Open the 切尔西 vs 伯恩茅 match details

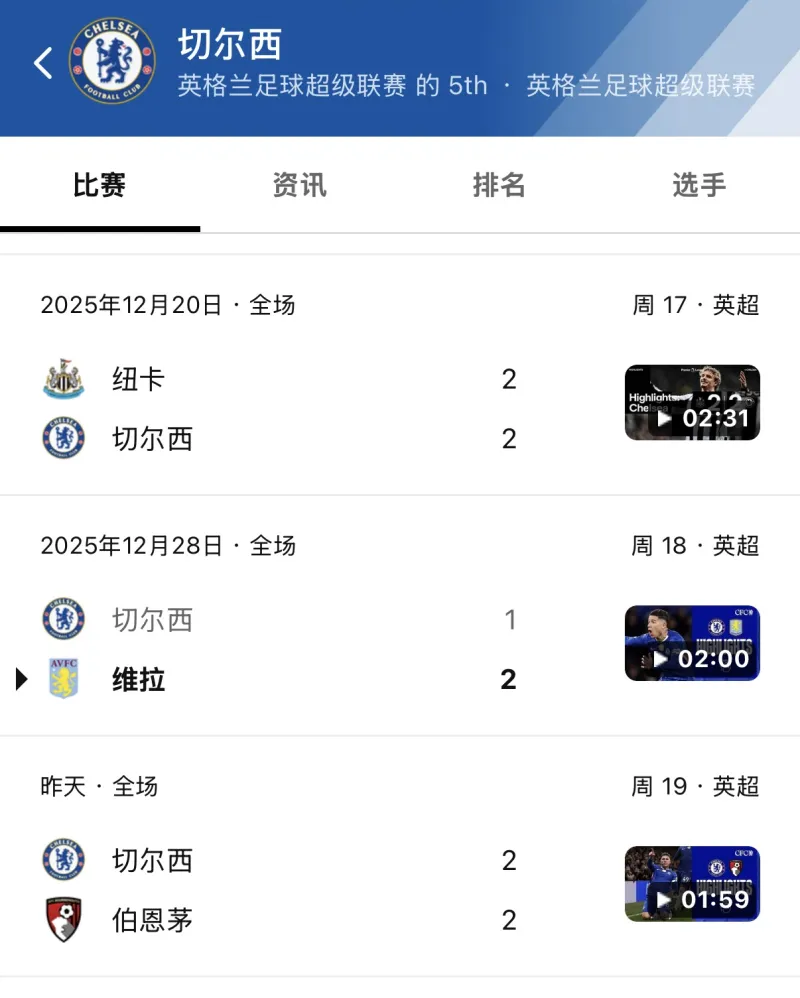[300, 890]
